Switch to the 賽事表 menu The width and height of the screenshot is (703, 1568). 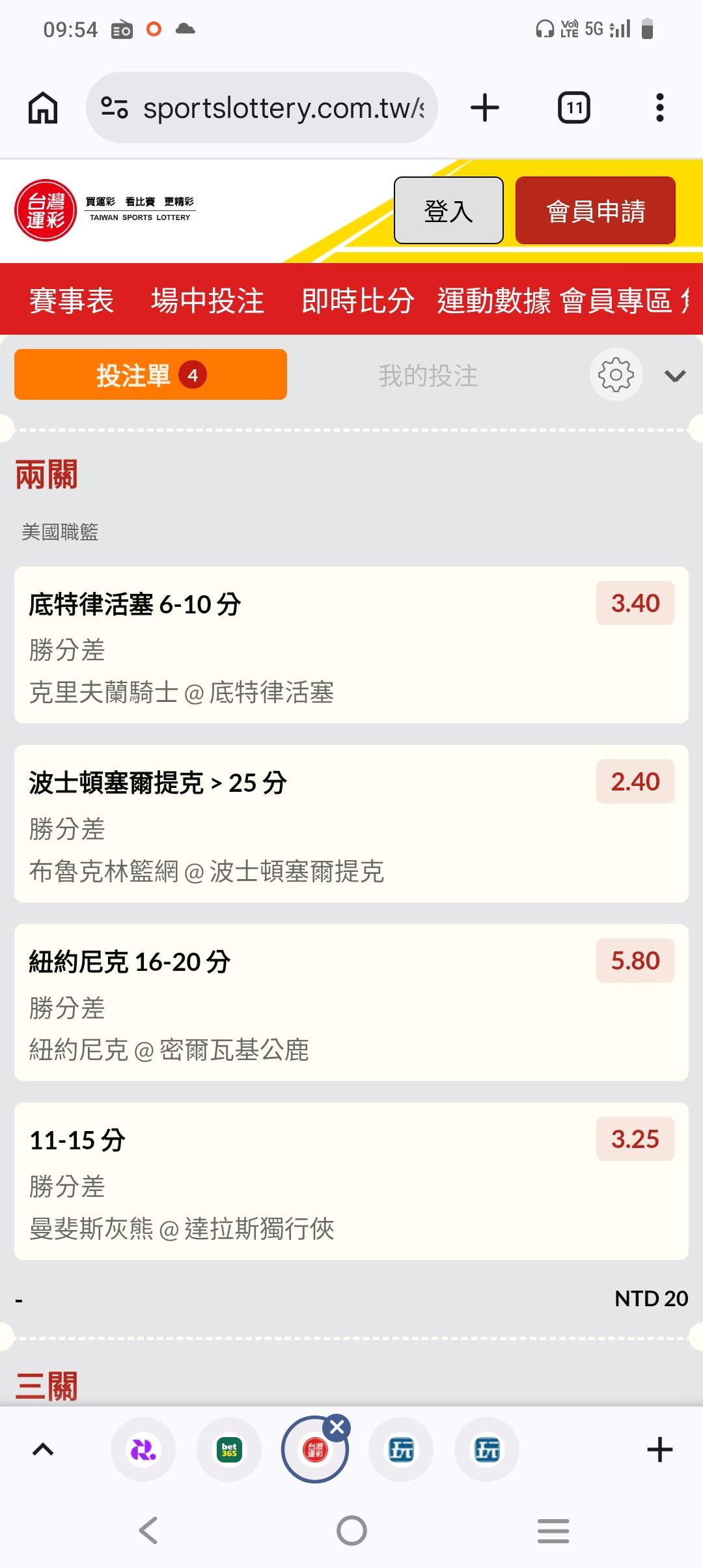tap(72, 300)
